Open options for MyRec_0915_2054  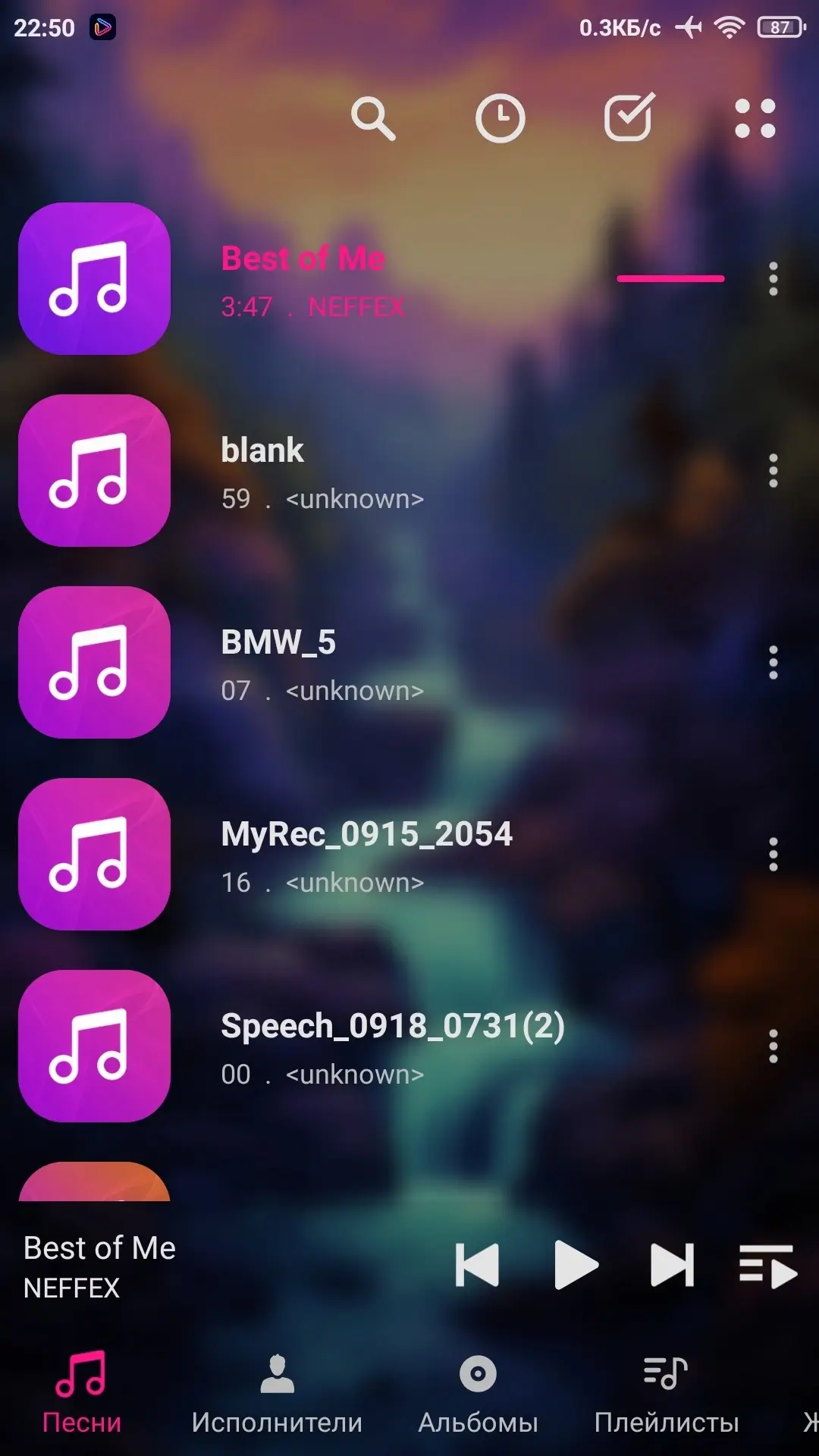coord(773,855)
